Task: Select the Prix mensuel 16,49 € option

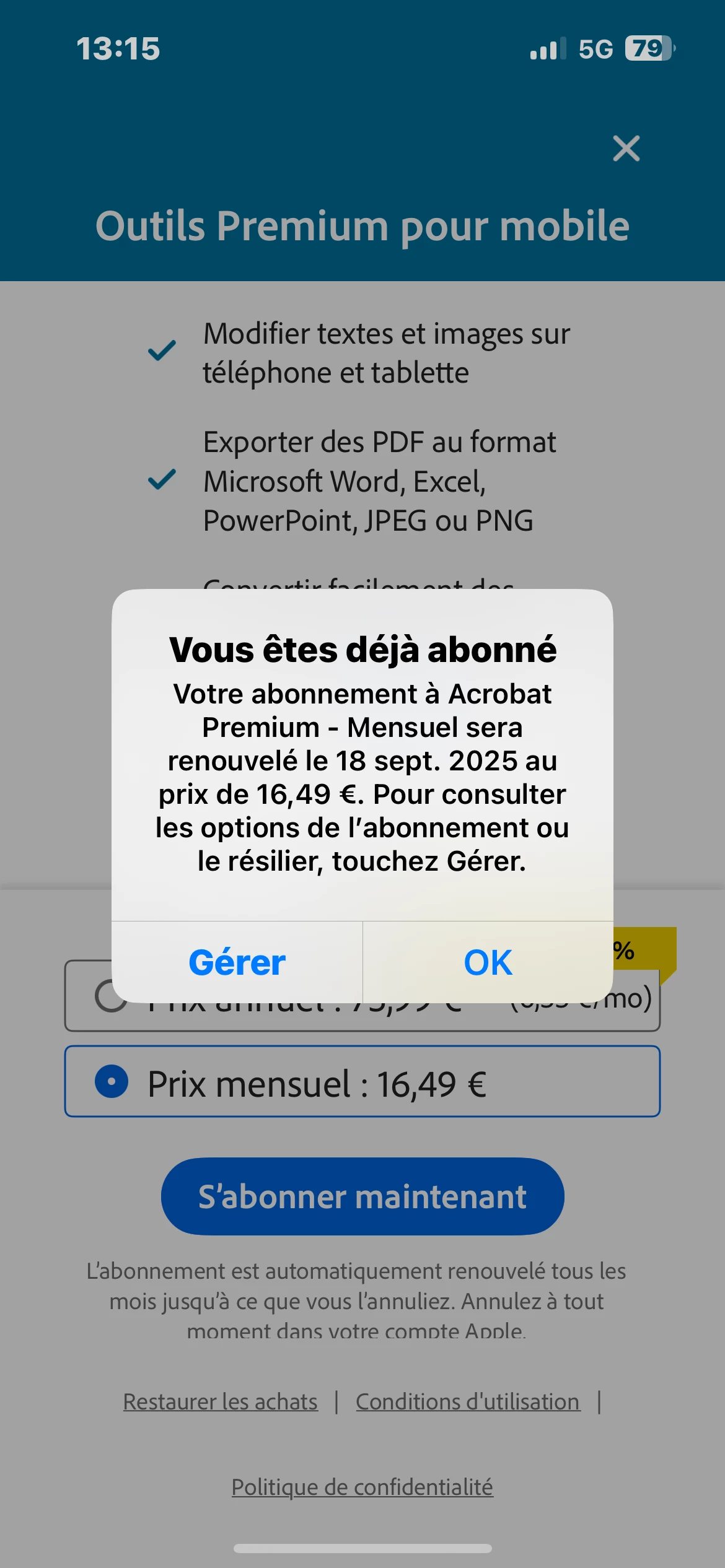Action: coord(362,1082)
